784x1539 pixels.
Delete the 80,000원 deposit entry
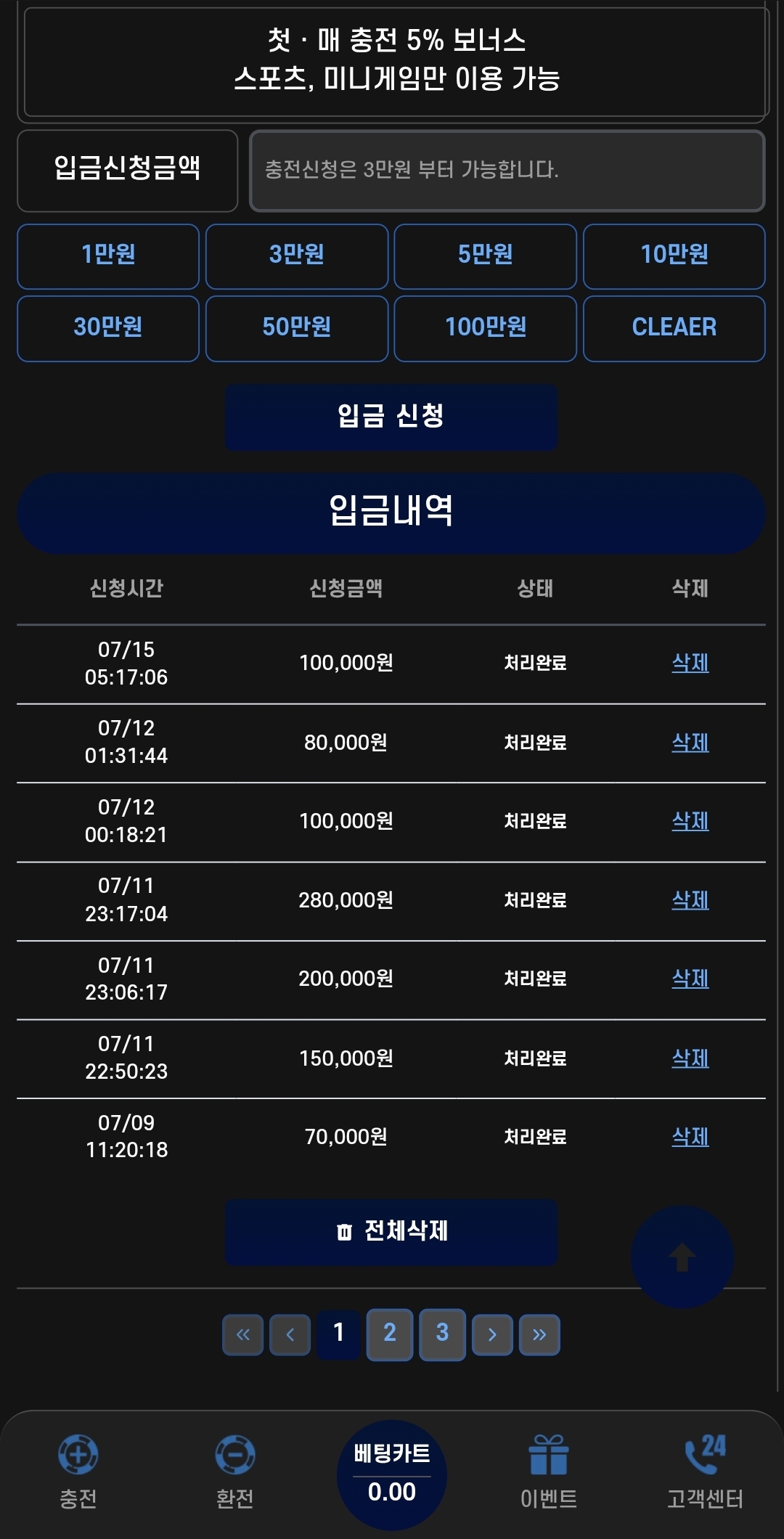tap(690, 743)
